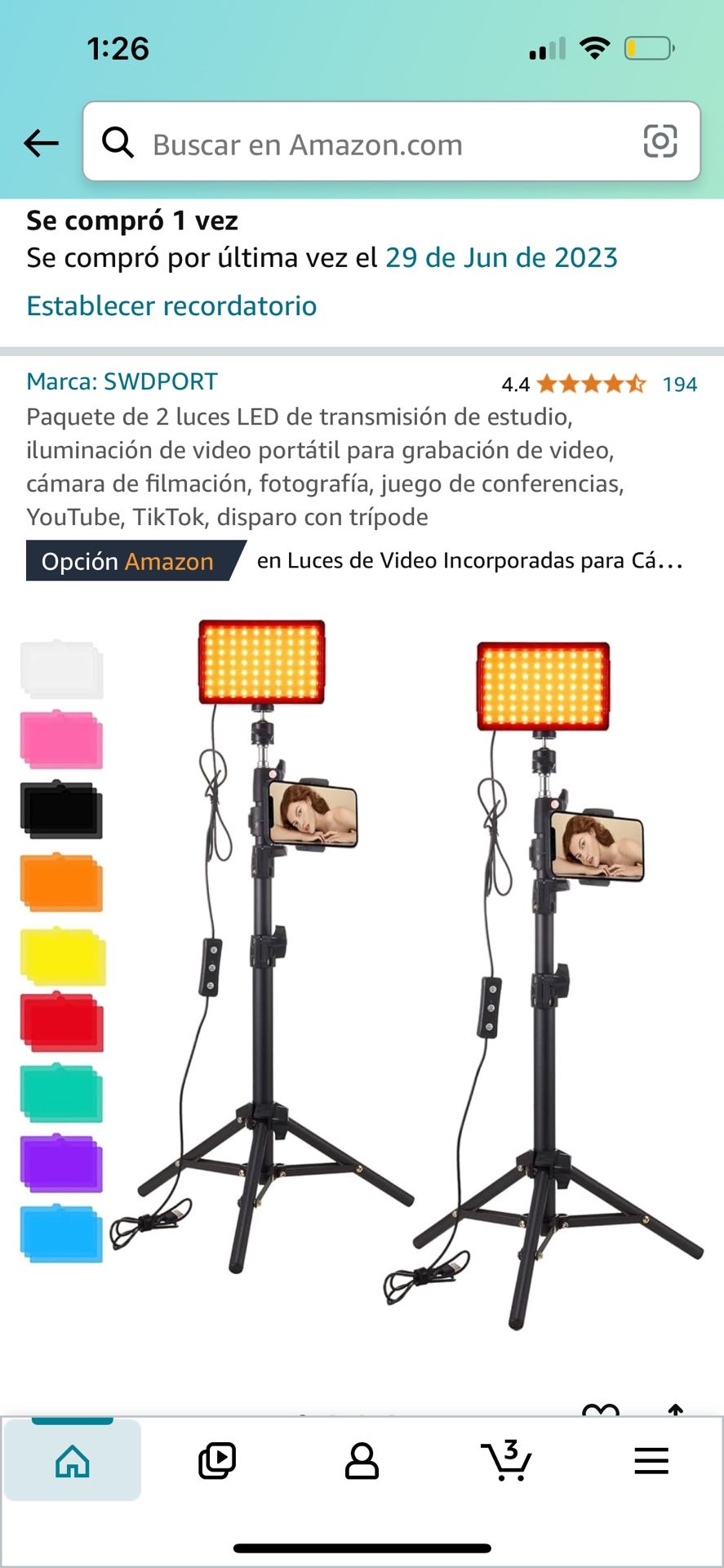The image size is (724, 1568).
Task: Tap Establecer recordatorio
Action: pos(171,305)
